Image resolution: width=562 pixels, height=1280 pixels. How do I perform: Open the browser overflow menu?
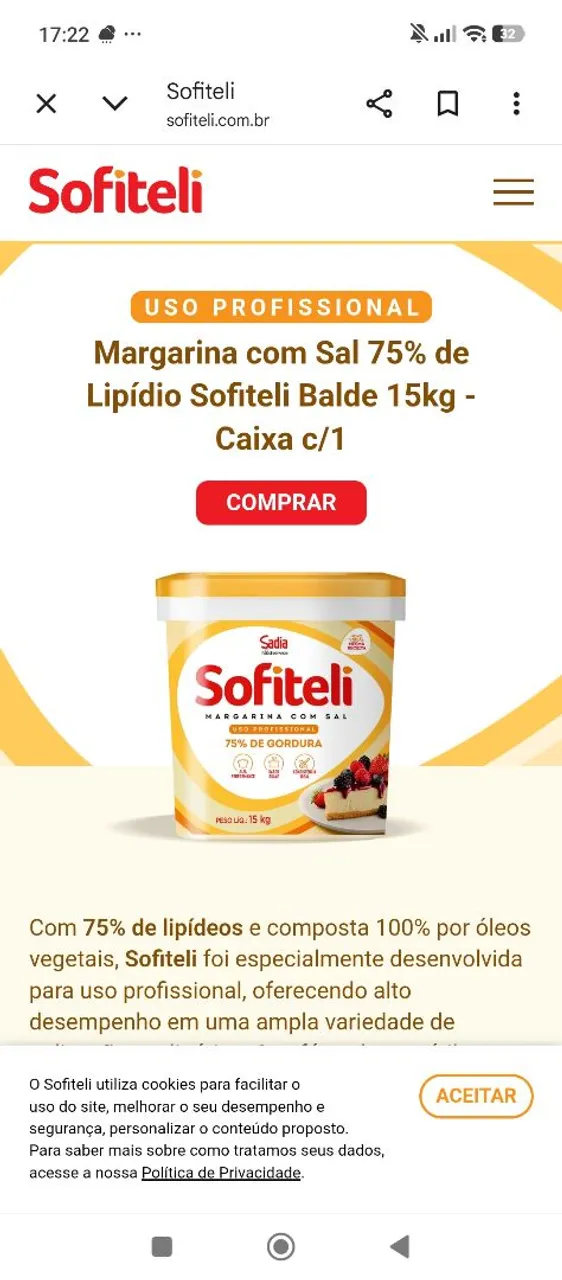516,103
